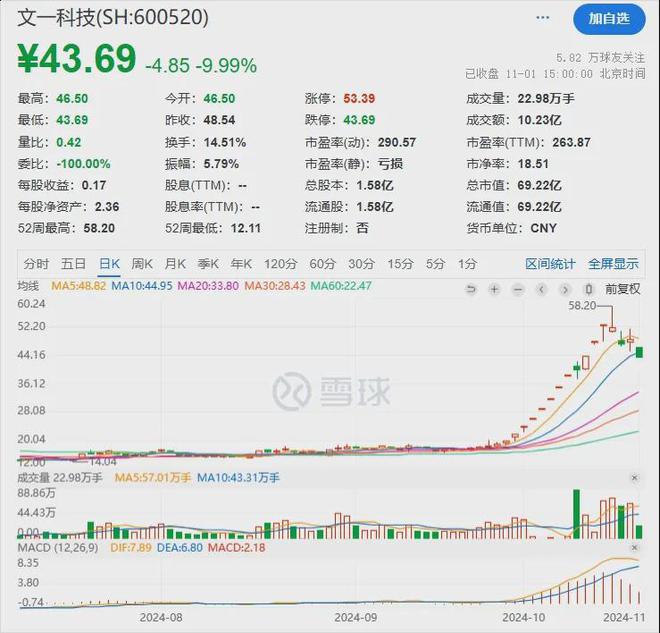Show the 周K chart
This screenshot has height=633, width=660.
tap(142, 264)
